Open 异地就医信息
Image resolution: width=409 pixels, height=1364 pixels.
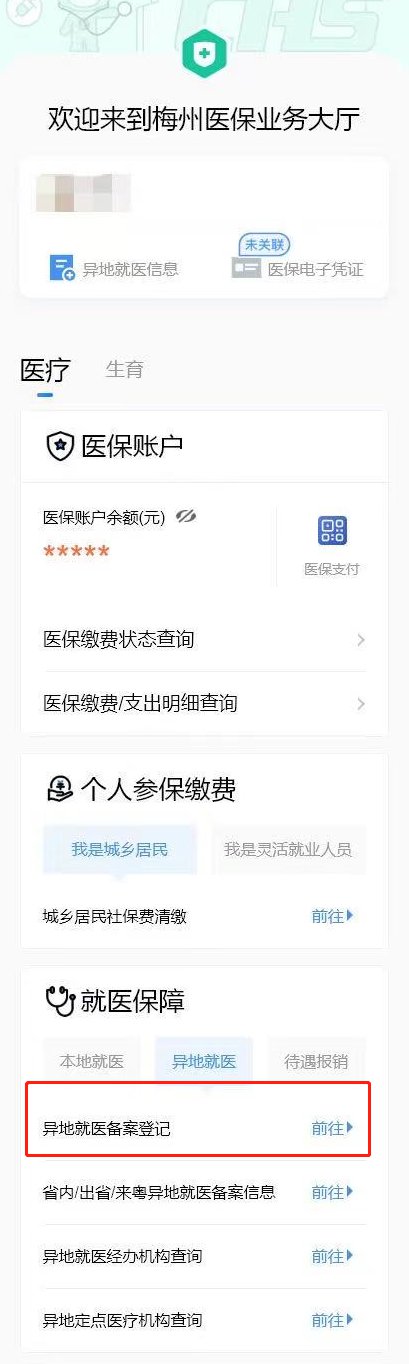[114, 268]
